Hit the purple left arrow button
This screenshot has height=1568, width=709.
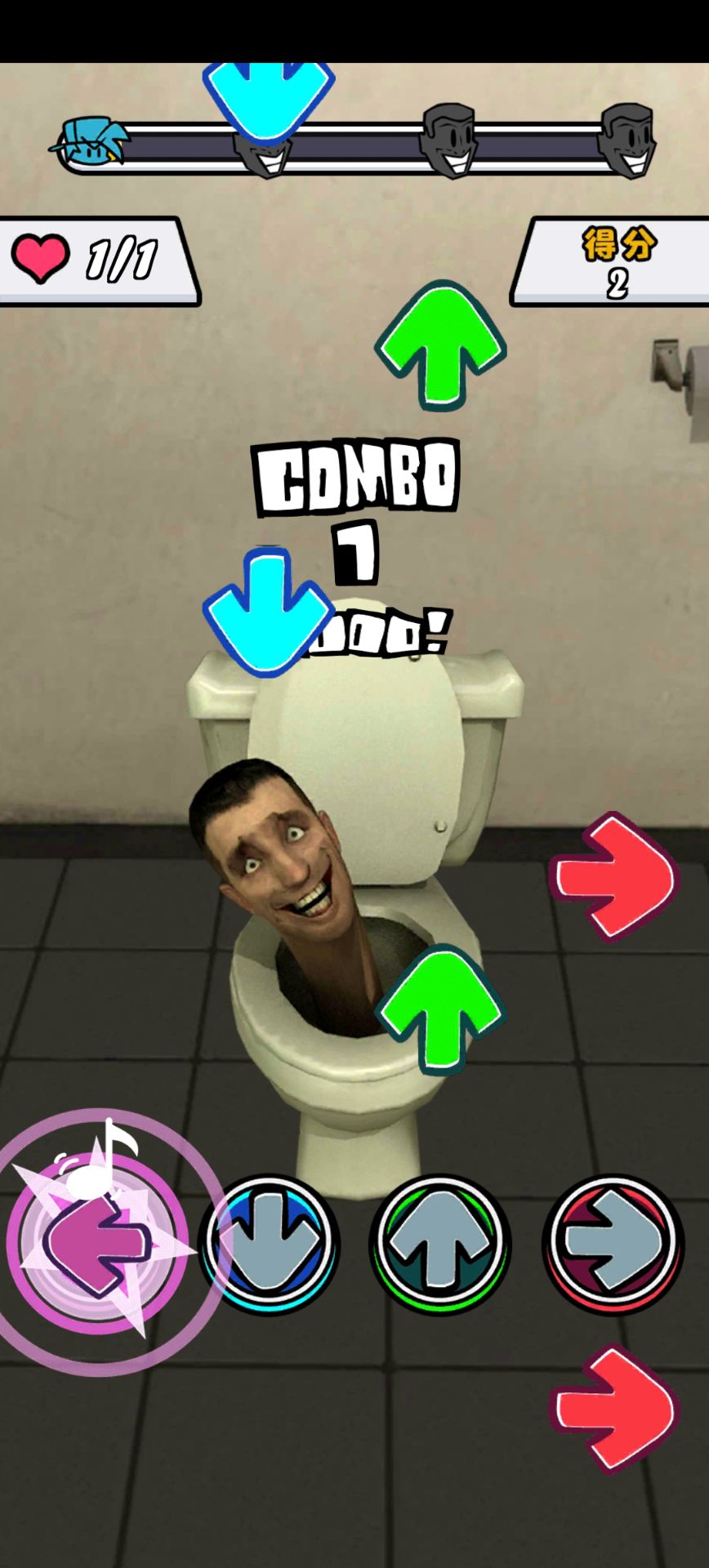[96, 1243]
